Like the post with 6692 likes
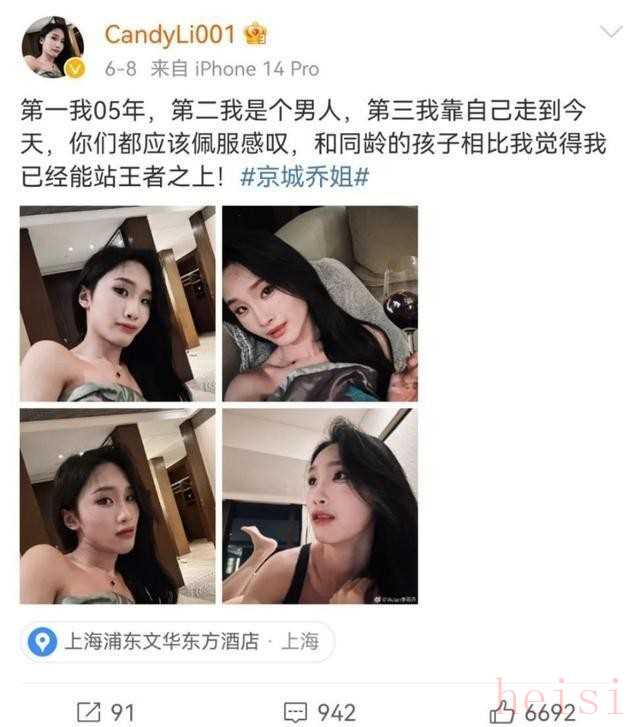The image size is (640, 727). click(x=533, y=711)
